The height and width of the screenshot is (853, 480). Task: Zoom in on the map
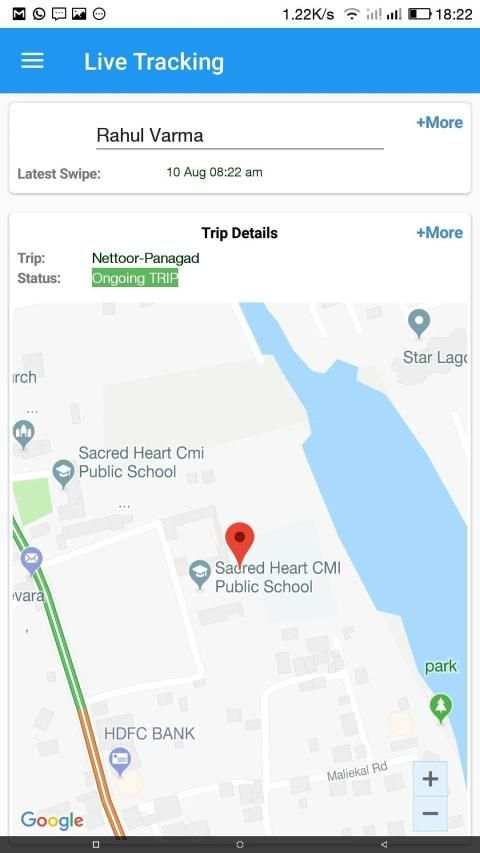[430, 779]
